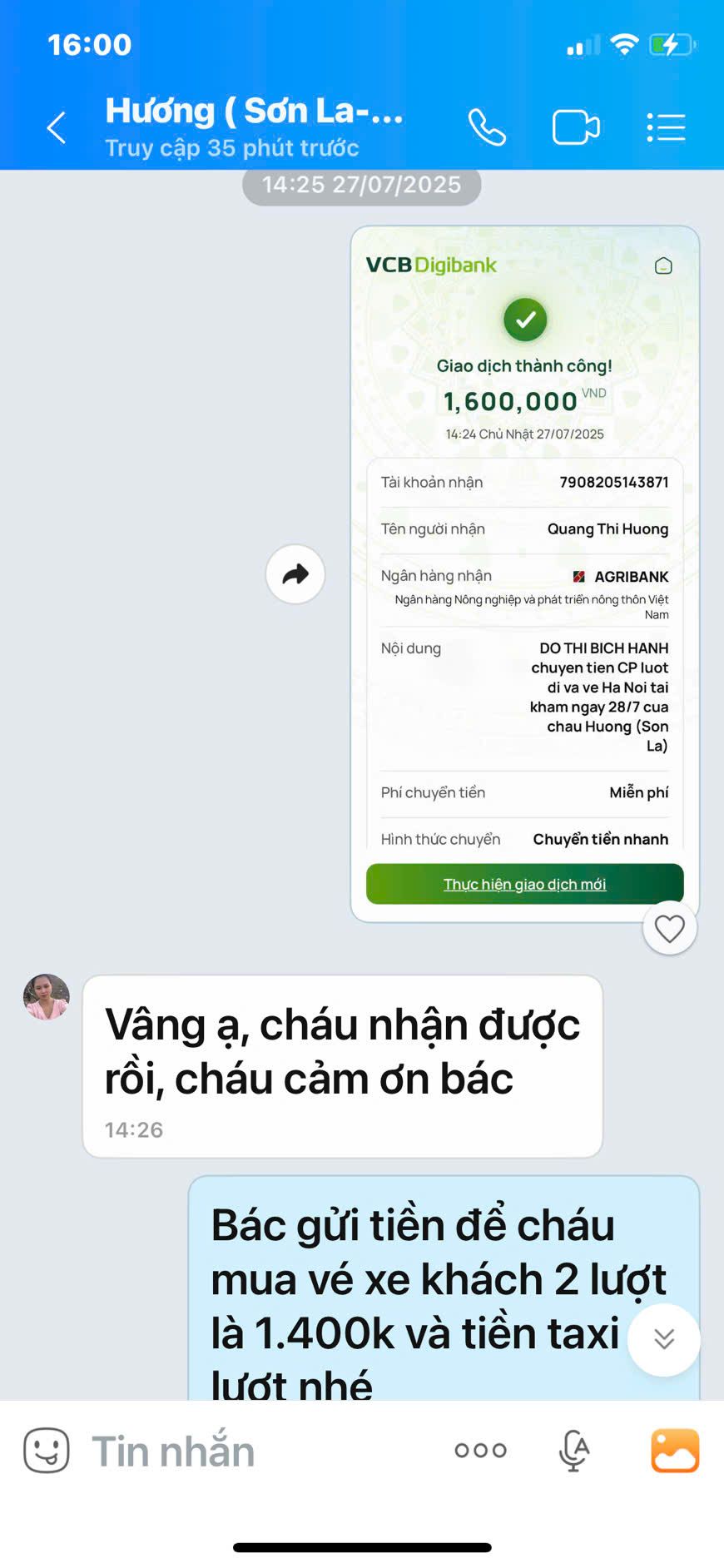
Task: Open the VCB Digibank receipt image
Action: coord(524,574)
